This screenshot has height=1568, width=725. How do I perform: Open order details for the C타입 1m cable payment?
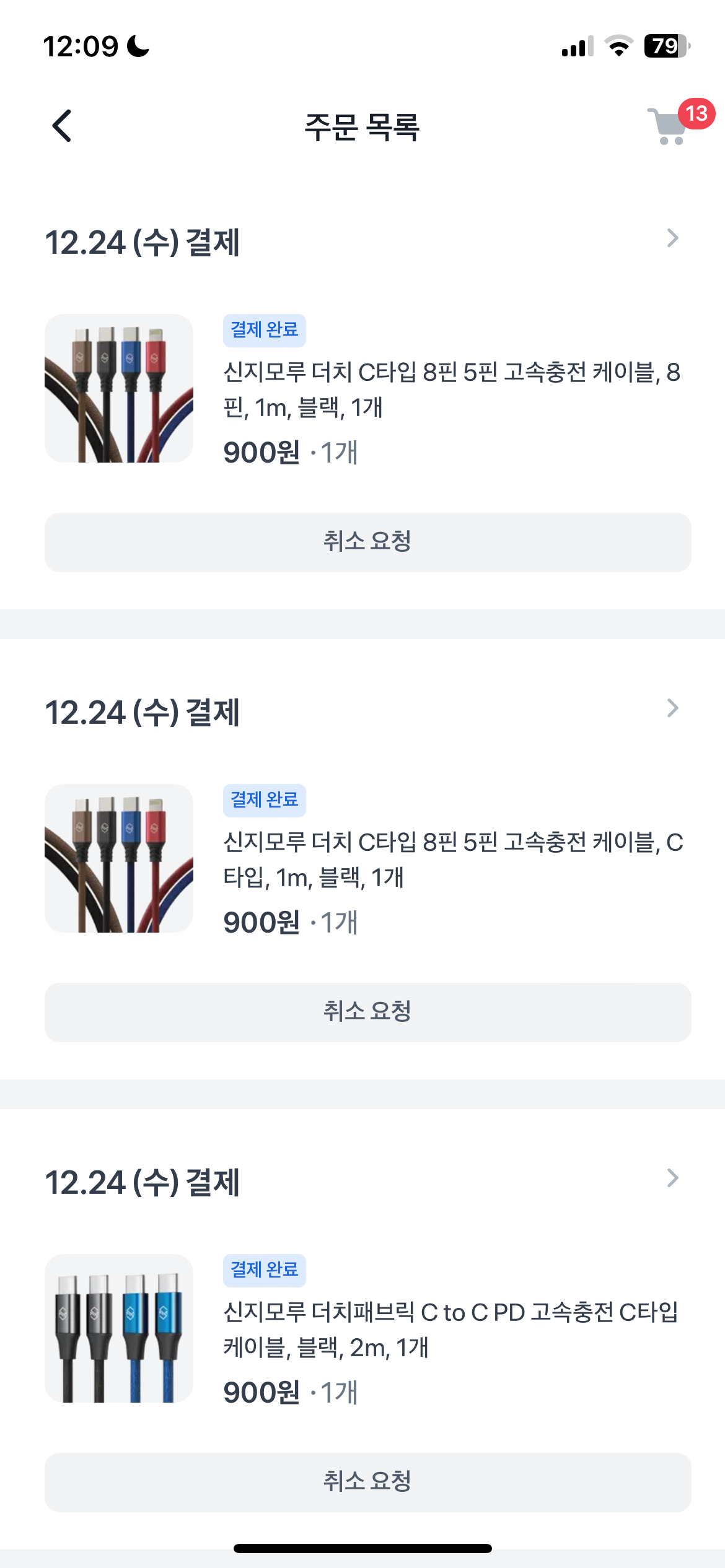coord(672,708)
